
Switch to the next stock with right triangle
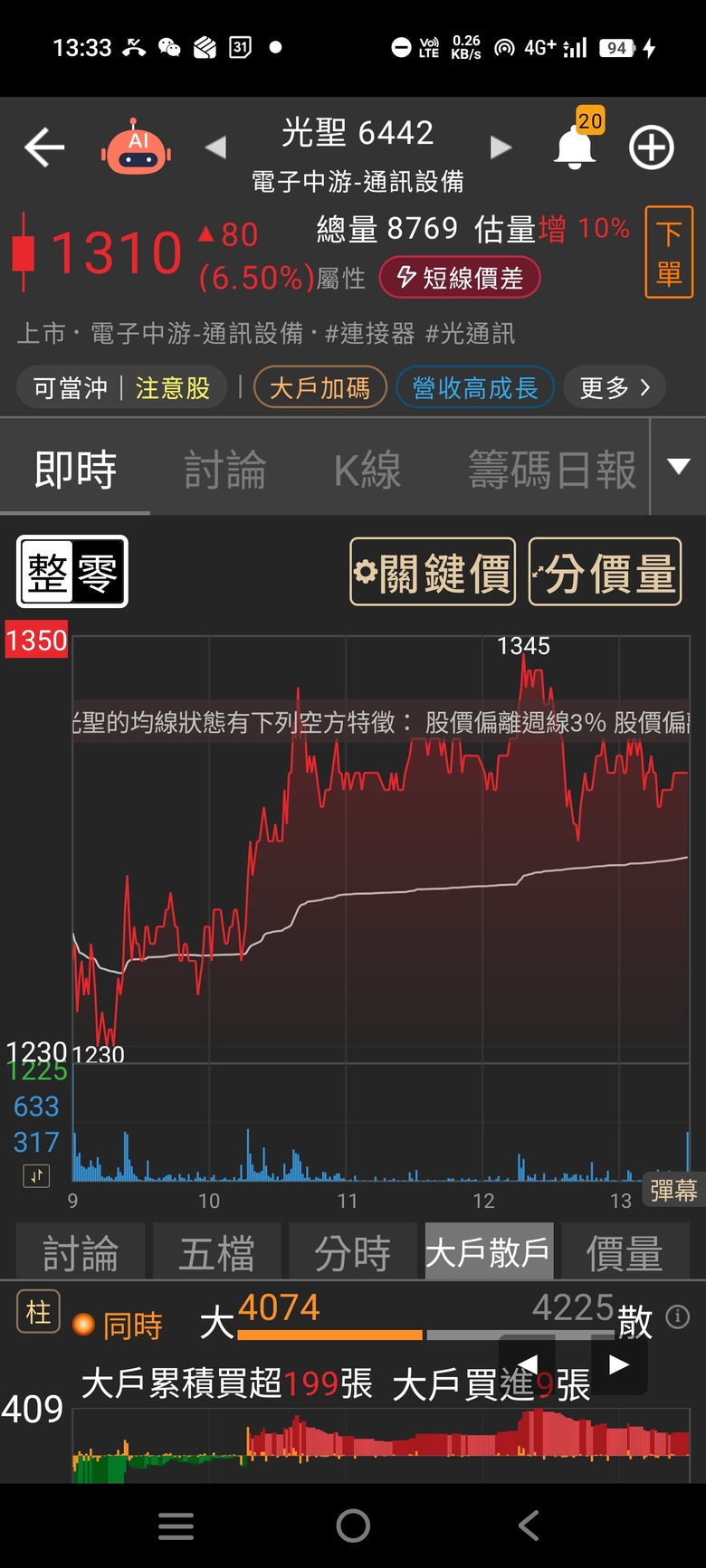[501, 147]
